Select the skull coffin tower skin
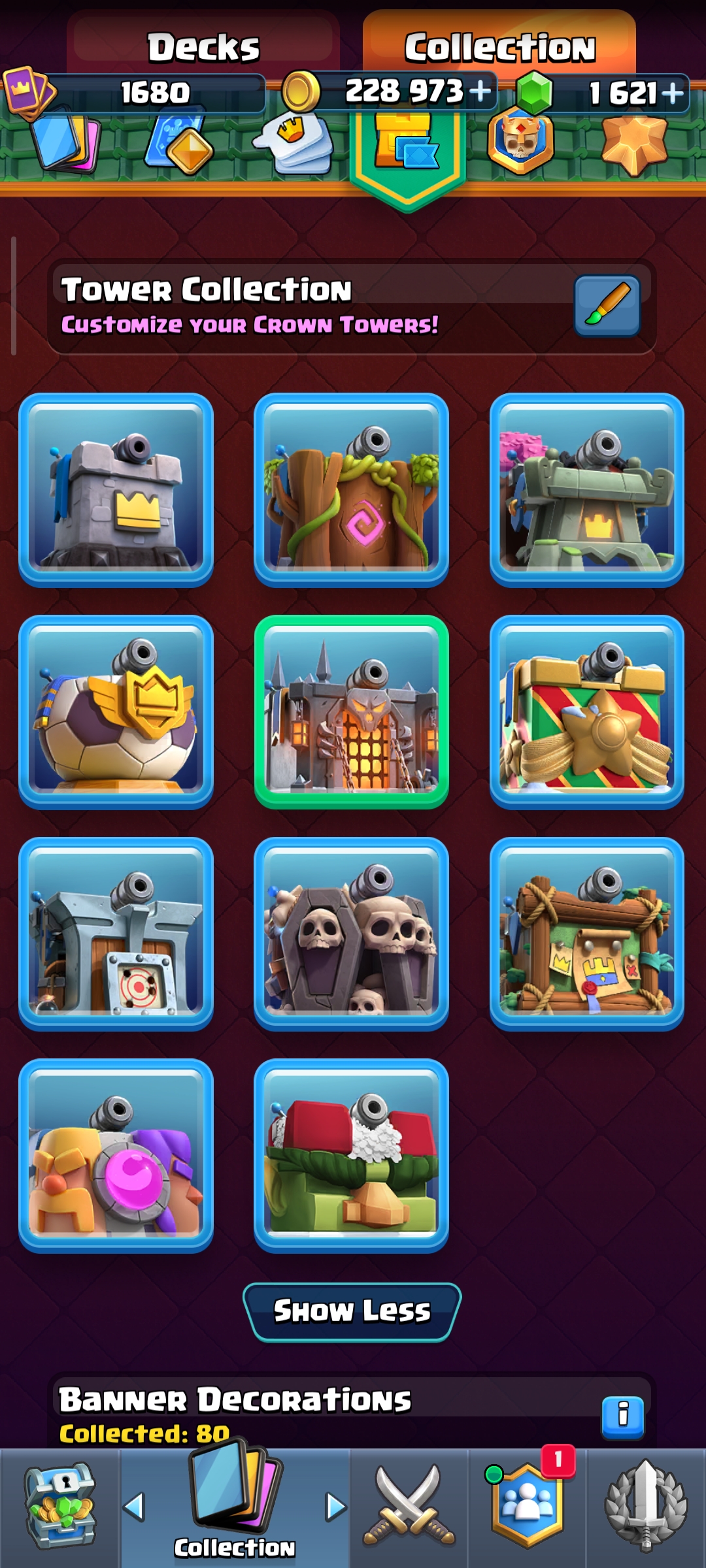This screenshot has width=706, height=1568. 352,934
